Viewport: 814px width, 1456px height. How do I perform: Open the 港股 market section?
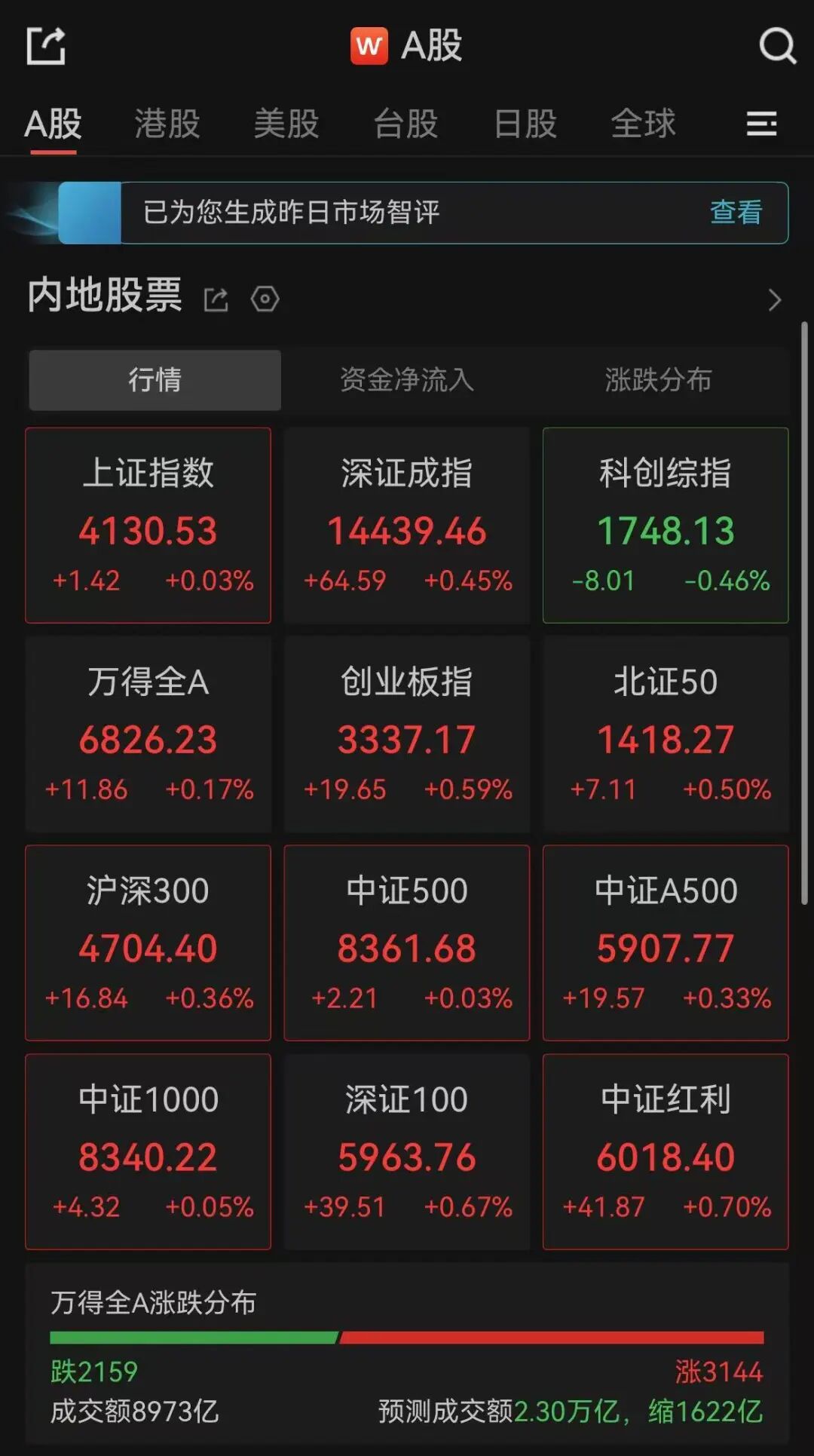coord(167,124)
